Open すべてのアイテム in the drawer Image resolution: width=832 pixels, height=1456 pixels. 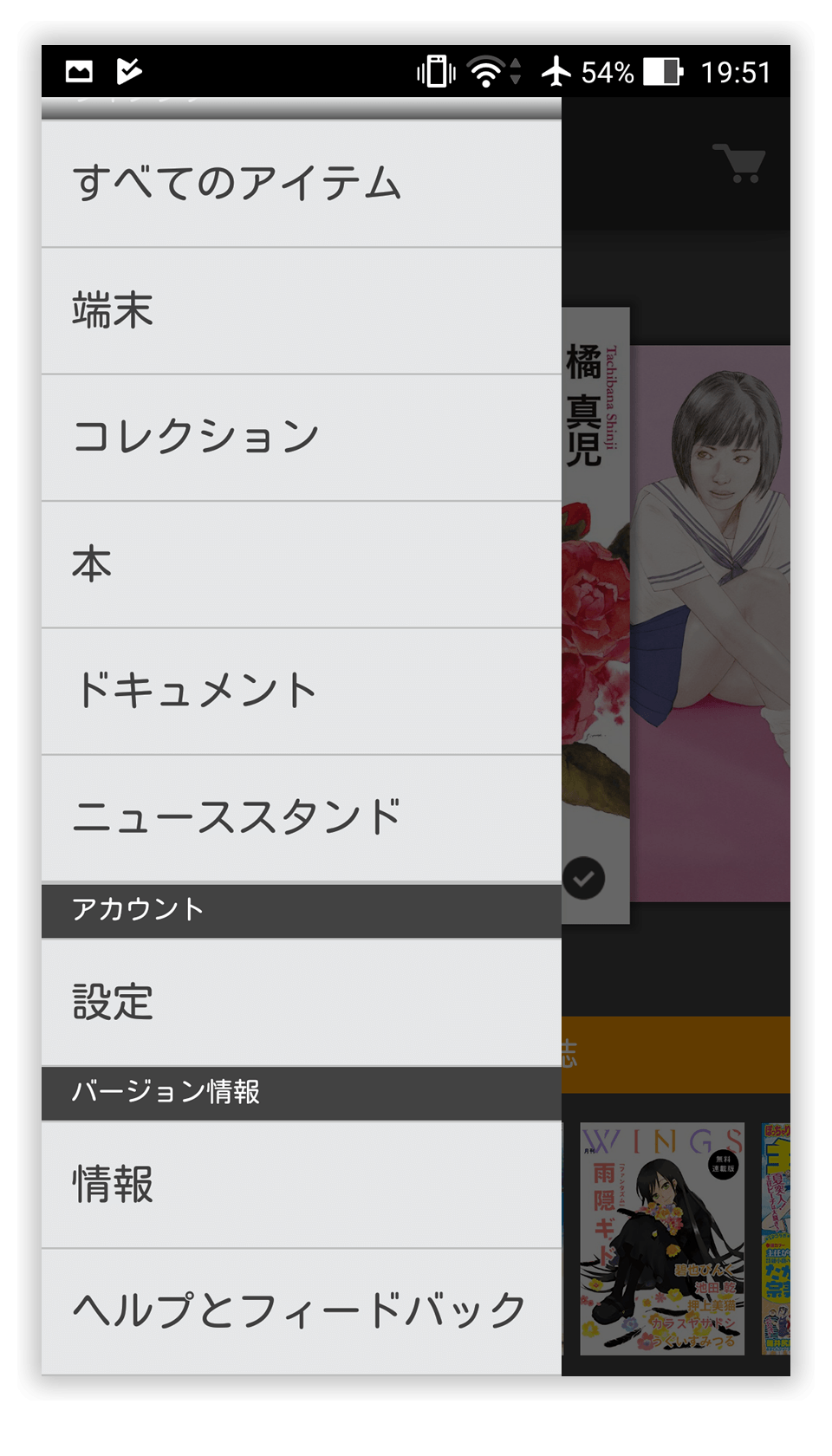301,184
